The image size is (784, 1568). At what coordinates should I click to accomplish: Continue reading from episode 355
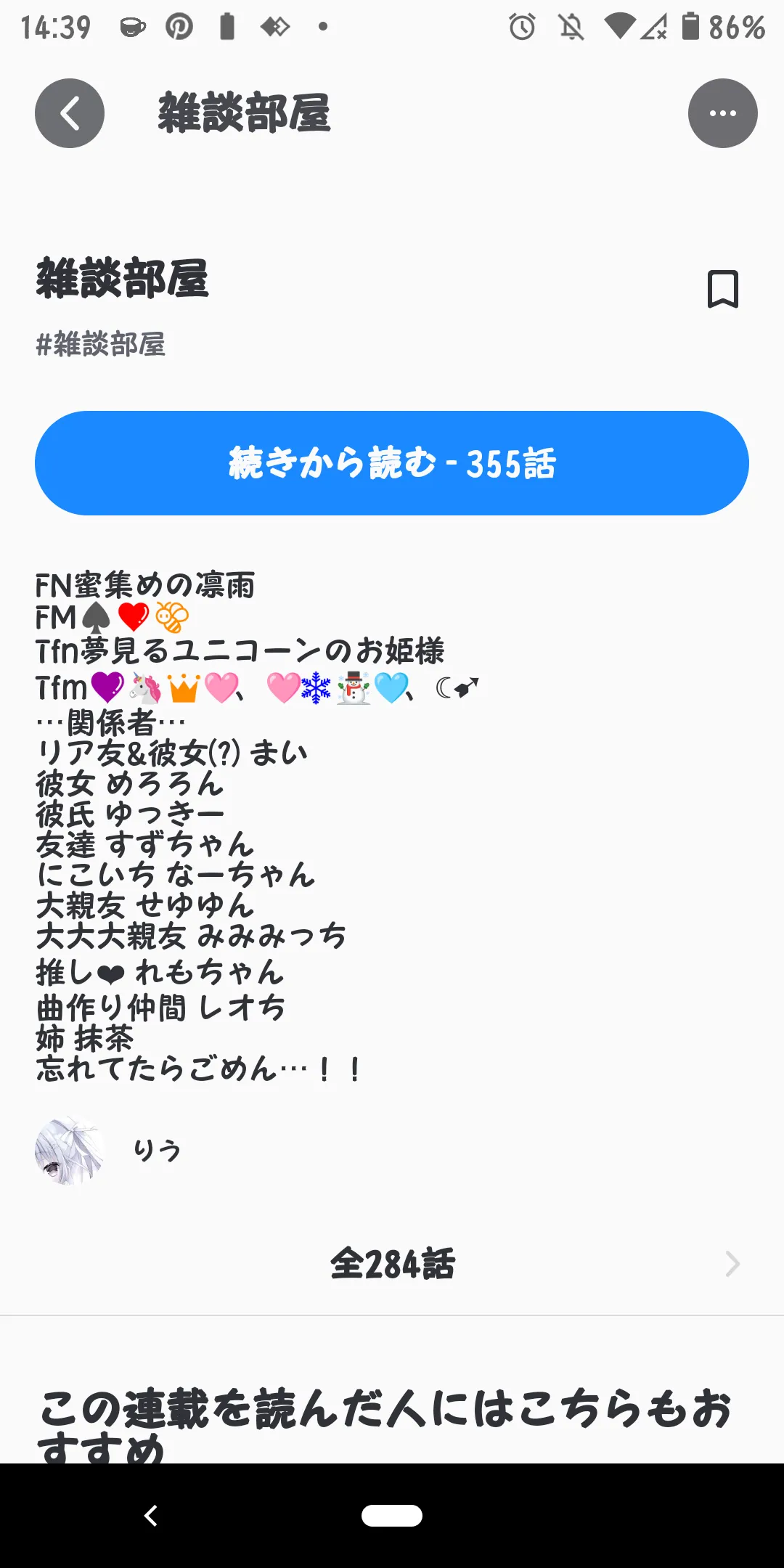(392, 463)
